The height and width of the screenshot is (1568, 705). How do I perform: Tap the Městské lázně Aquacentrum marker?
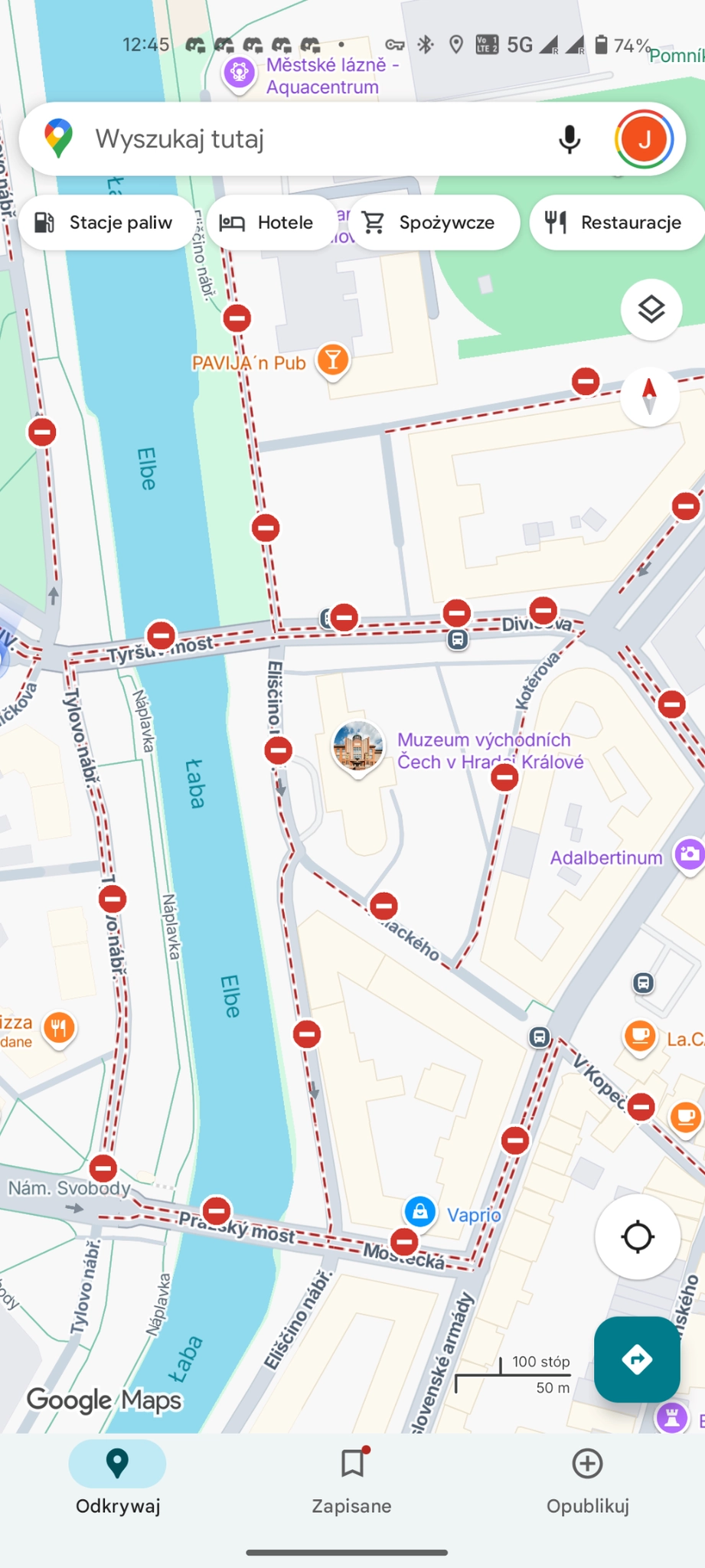[240, 73]
